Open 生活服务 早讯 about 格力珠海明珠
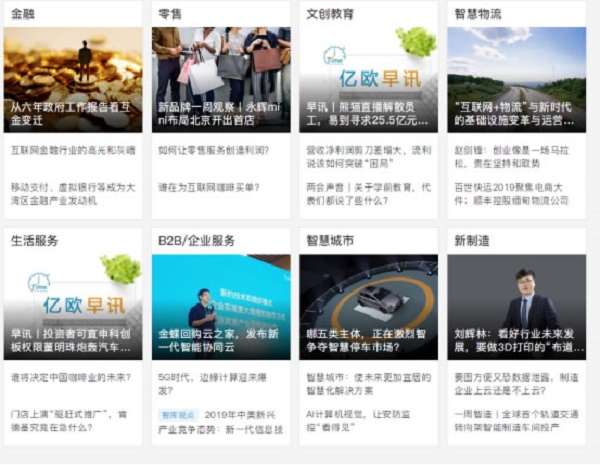600x465 pixels. [x=72, y=340]
